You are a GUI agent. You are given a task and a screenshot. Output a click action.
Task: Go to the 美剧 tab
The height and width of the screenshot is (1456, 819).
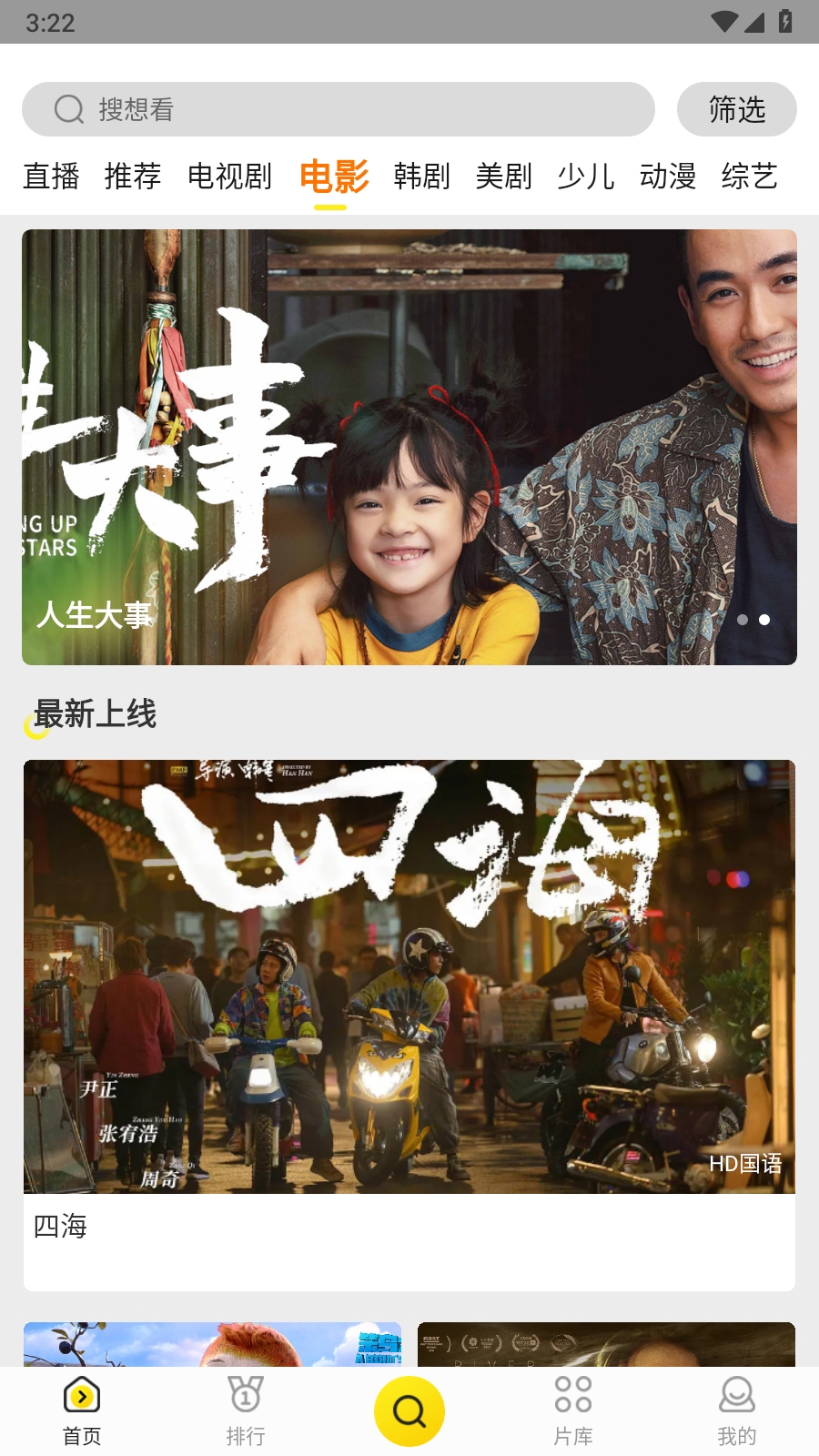pyautogui.click(x=503, y=176)
